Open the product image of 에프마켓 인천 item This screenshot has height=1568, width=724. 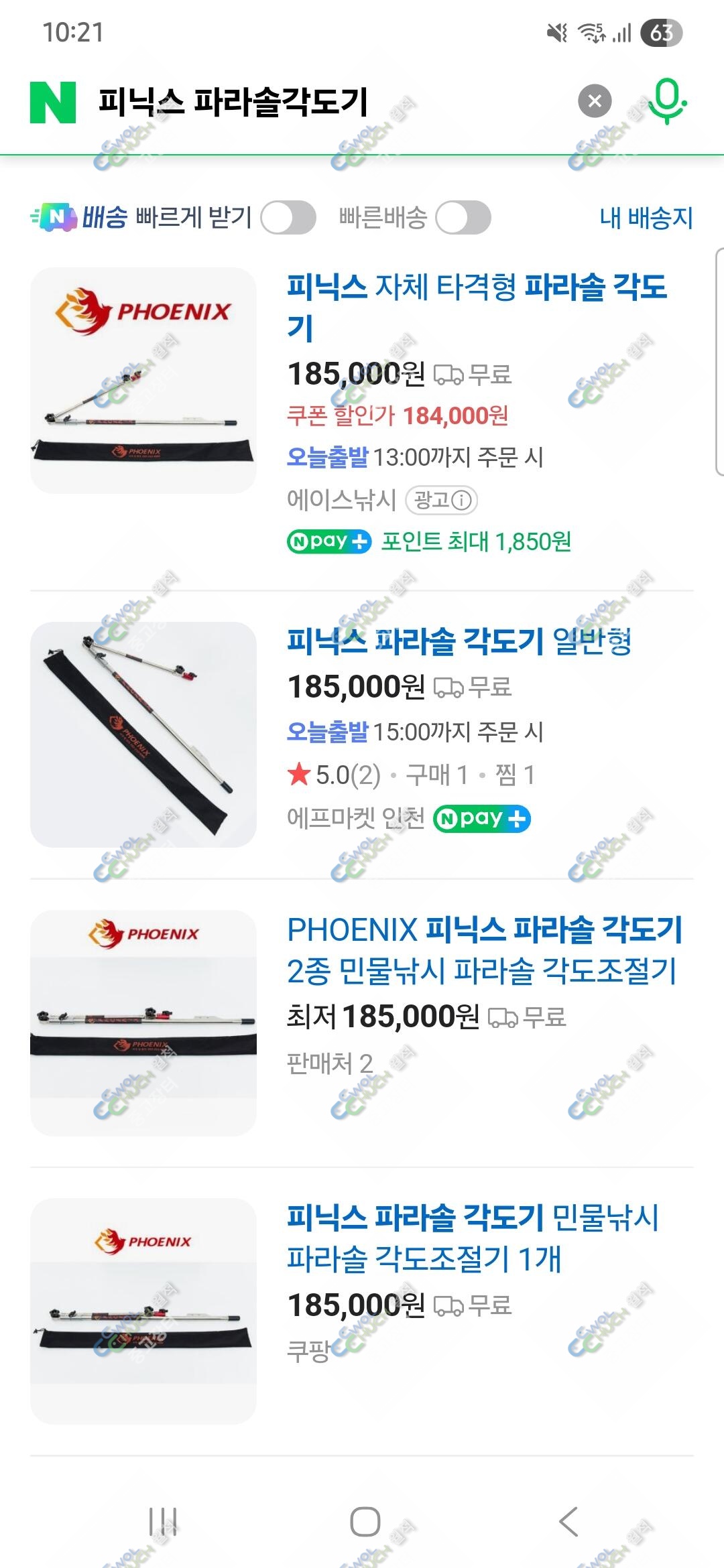point(143,734)
